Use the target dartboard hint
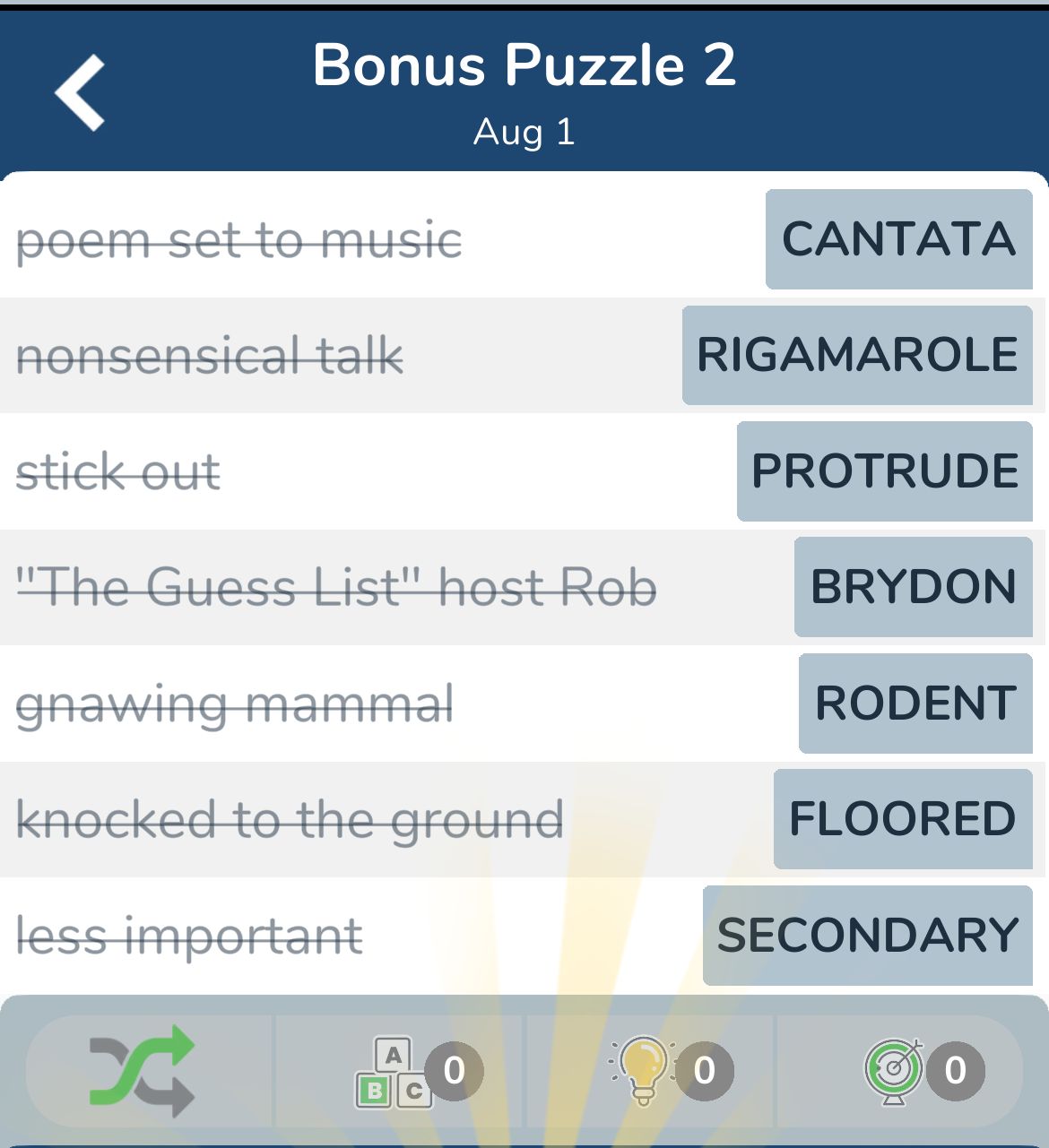Screen dimensions: 1049x1148 tap(895, 1070)
